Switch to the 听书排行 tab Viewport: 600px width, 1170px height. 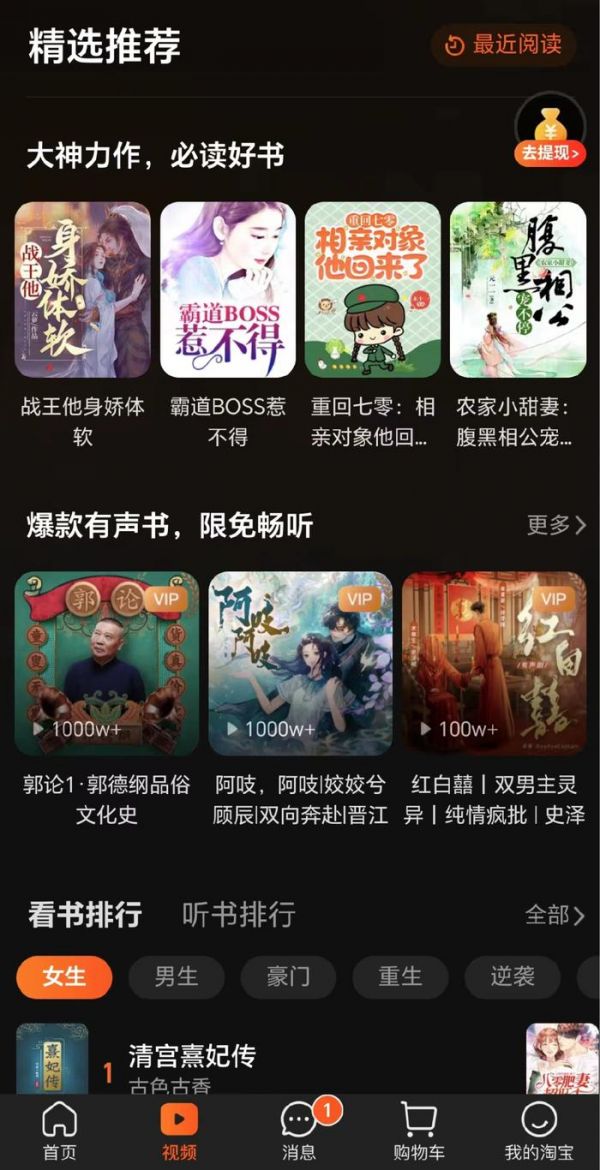click(x=238, y=914)
